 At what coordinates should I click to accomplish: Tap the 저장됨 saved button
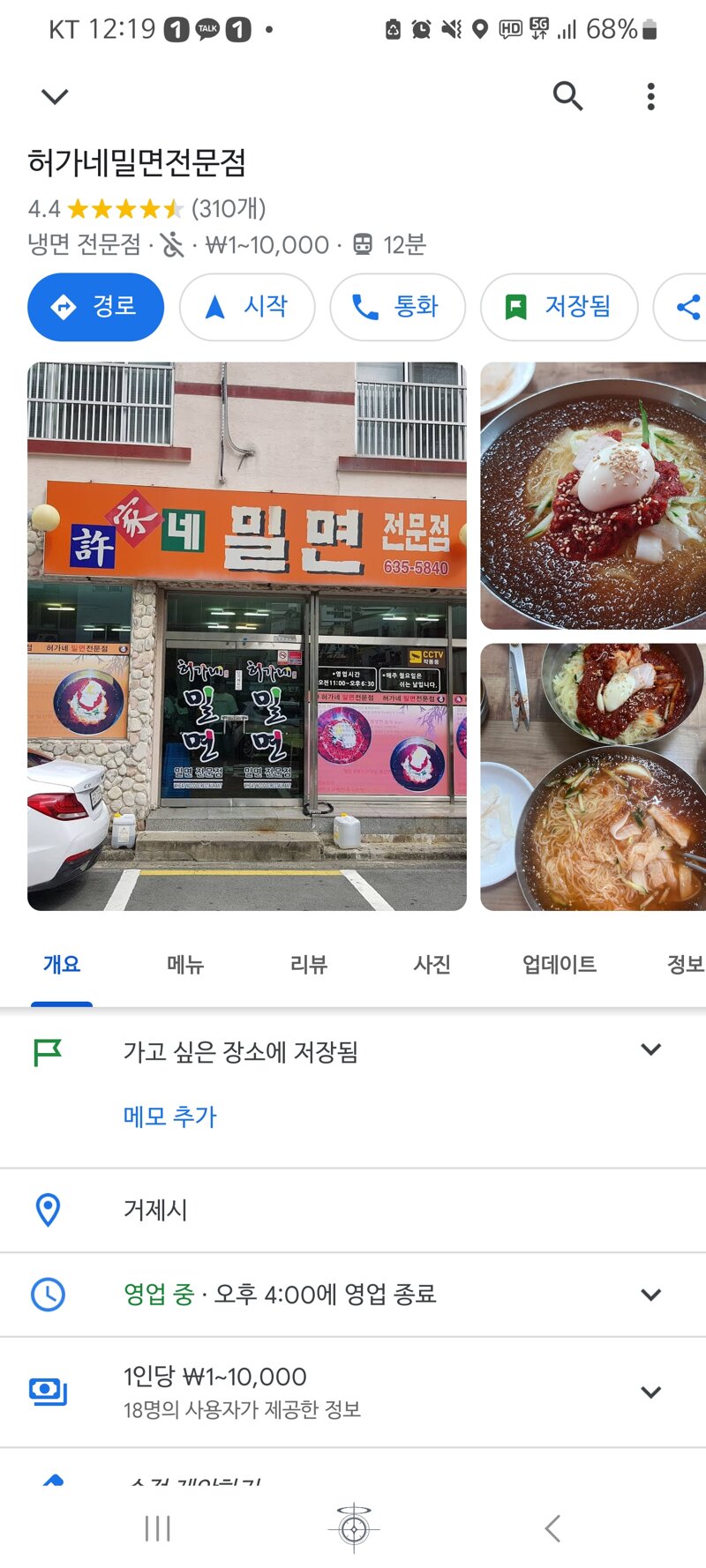(x=559, y=307)
